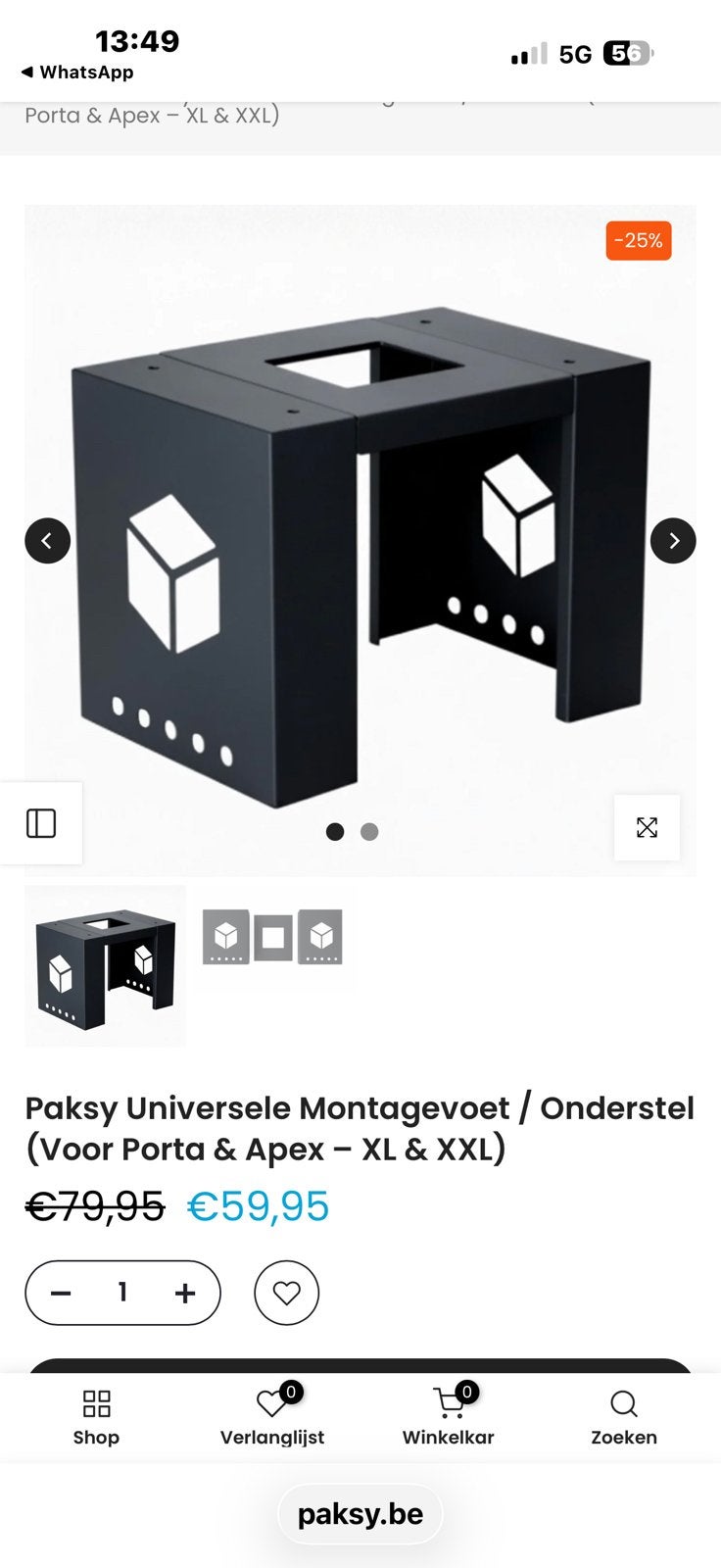The height and width of the screenshot is (1568, 721).
Task: Show the previous product image
Action: click(47, 540)
